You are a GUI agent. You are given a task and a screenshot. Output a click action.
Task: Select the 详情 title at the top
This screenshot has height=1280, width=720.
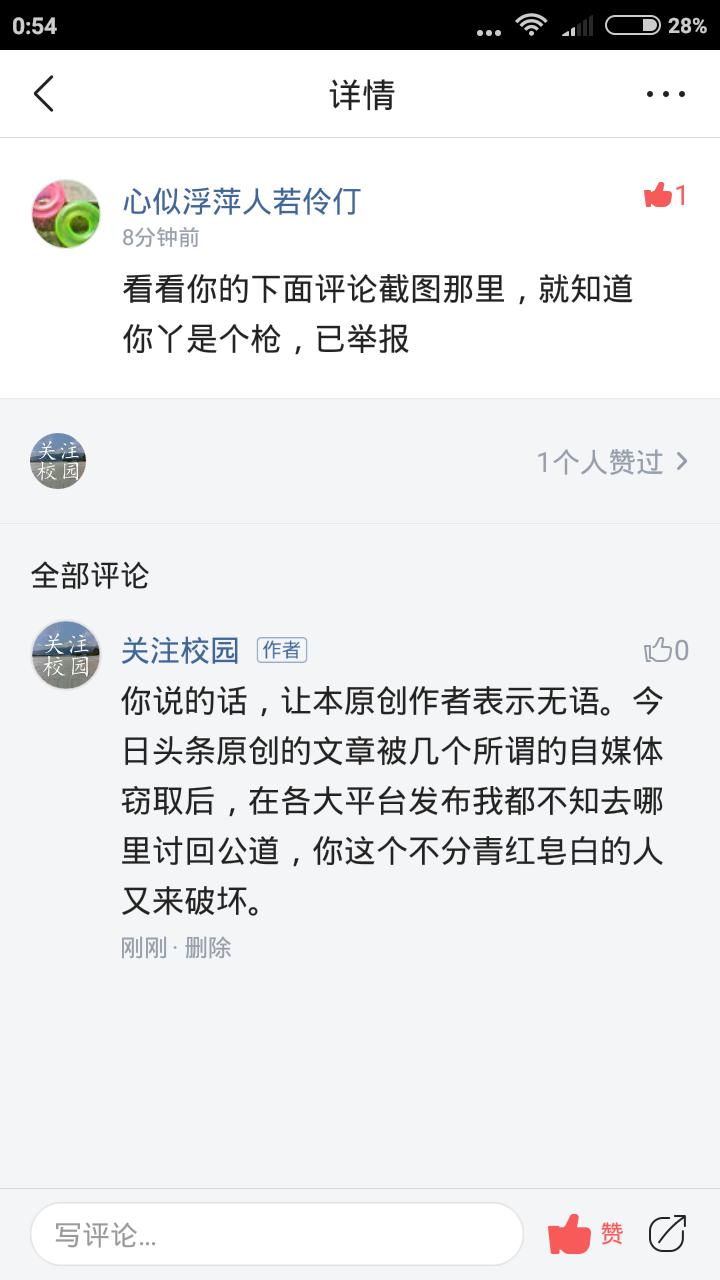(360, 93)
